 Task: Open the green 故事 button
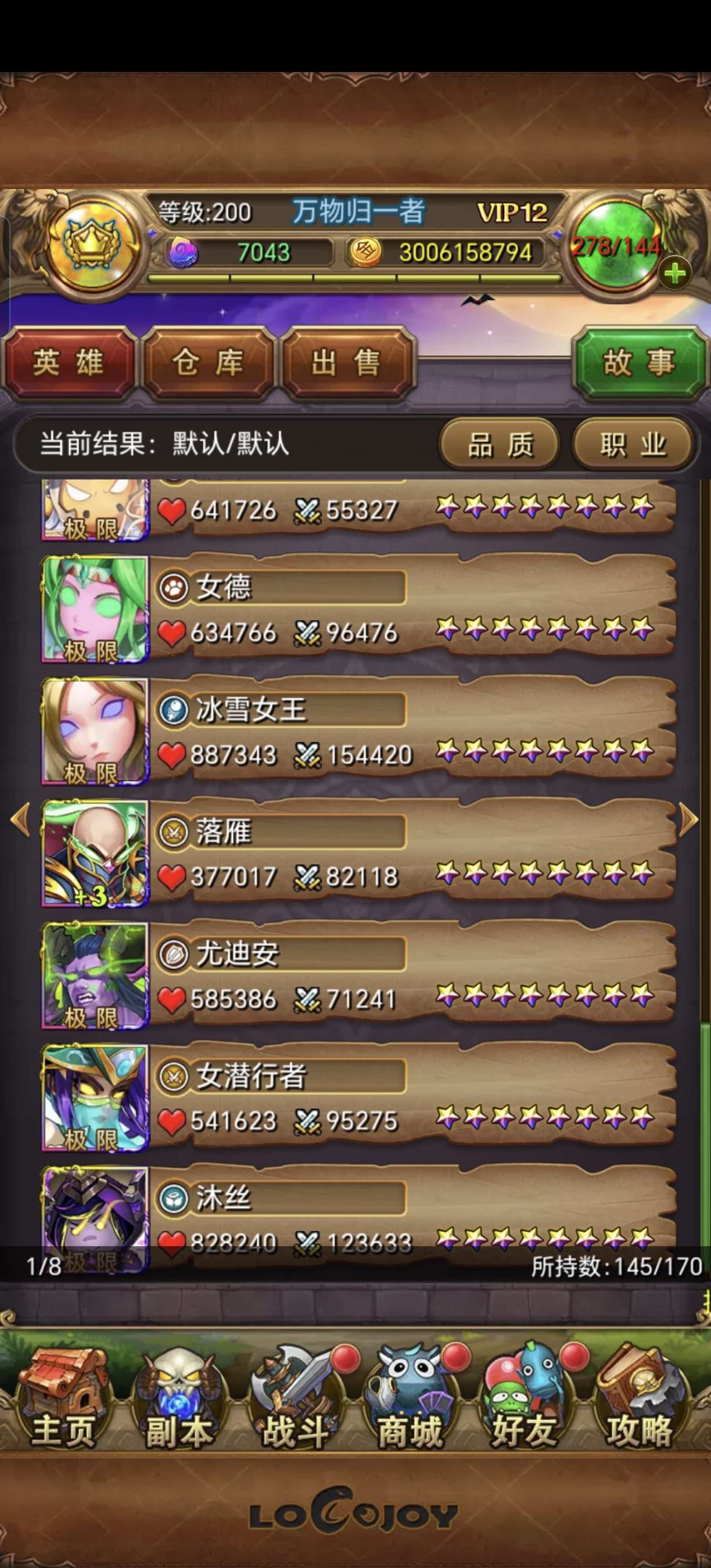pyautogui.click(x=638, y=364)
